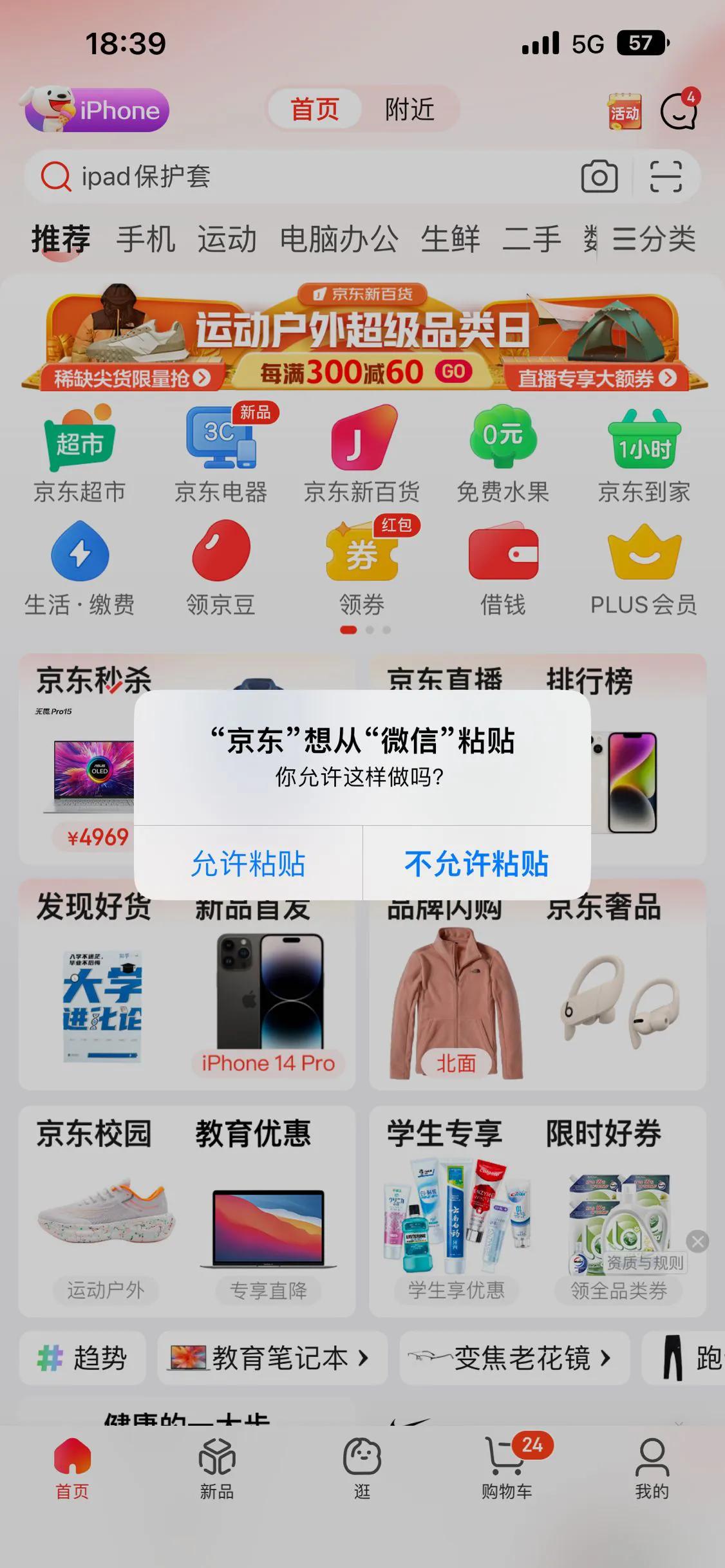Expand 教育笔记本 with chevron

pos(270,1358)
